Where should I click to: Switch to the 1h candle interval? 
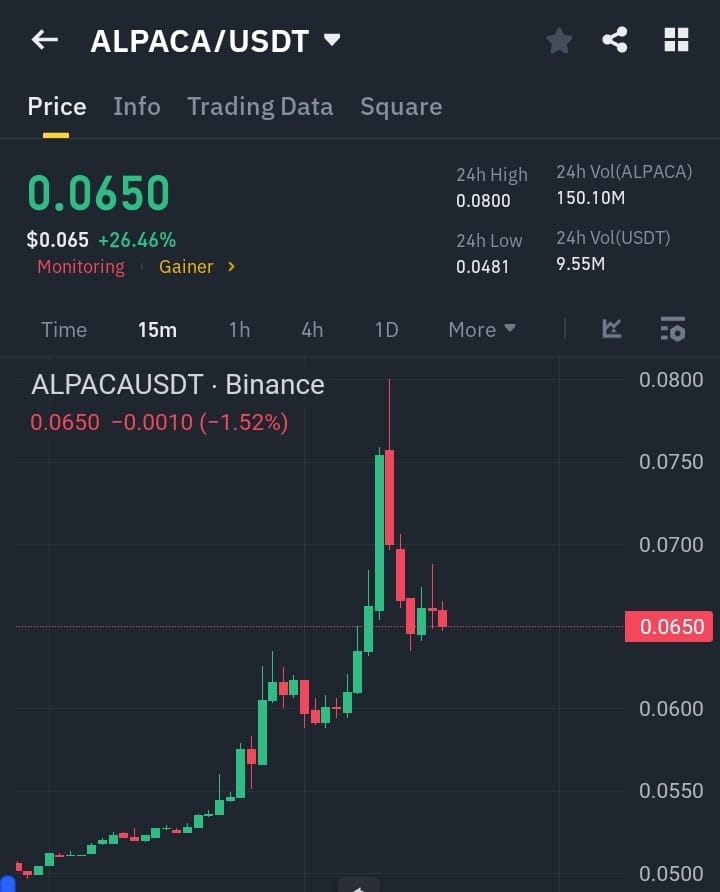click(239, 329)
